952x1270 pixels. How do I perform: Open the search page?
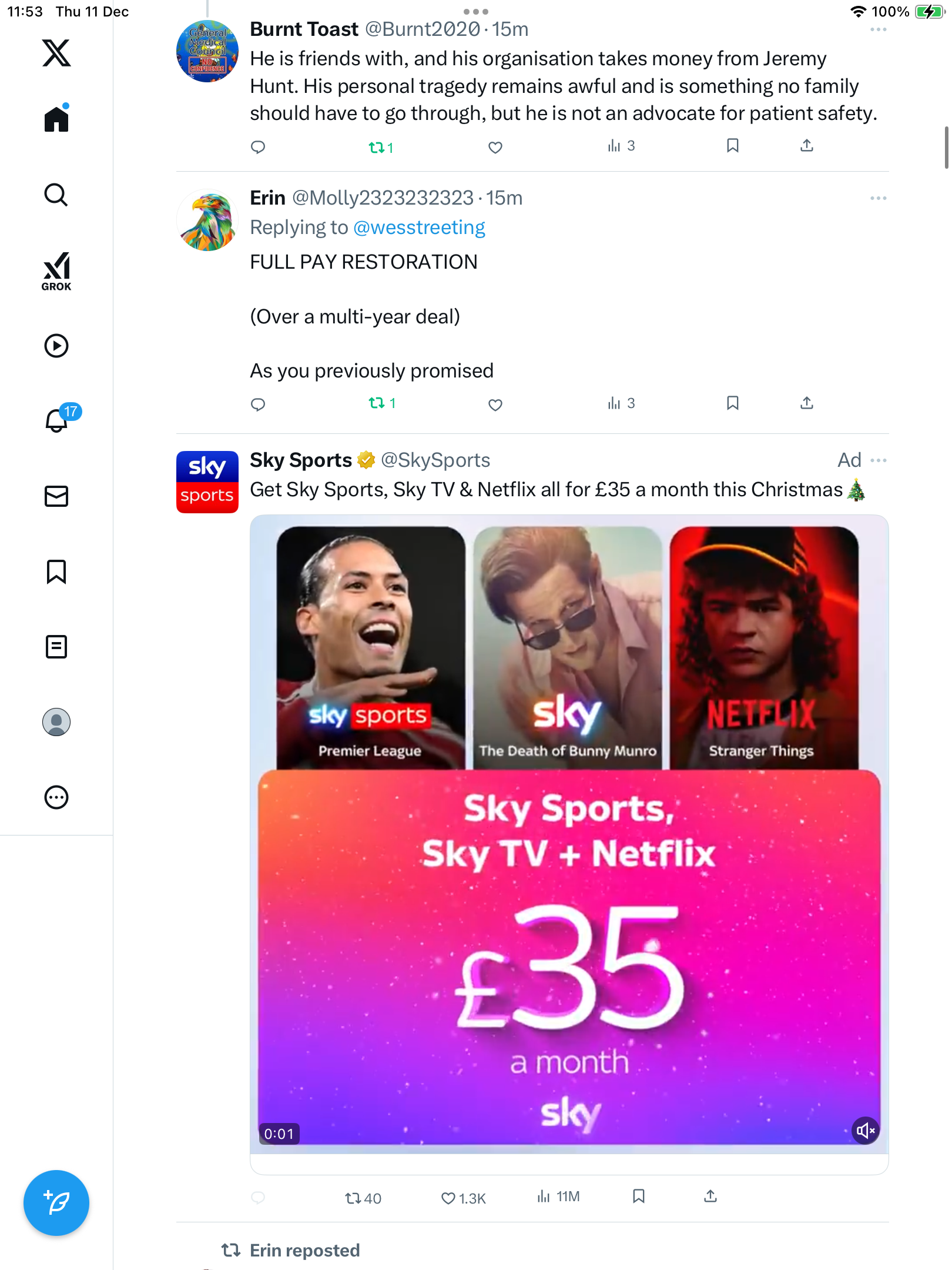(56, 195)
